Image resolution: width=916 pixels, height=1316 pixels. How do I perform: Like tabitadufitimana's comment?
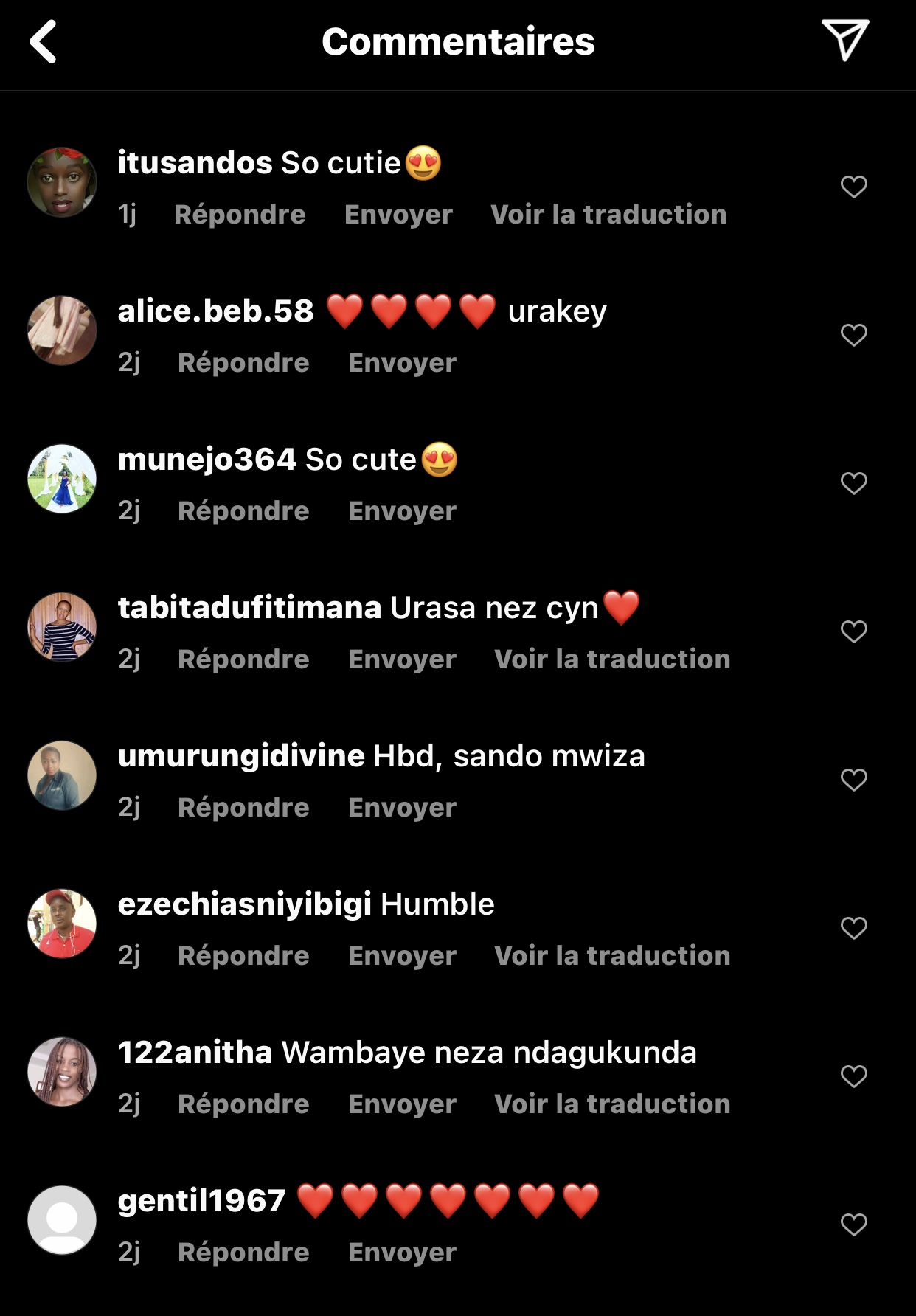coord(853,631)
